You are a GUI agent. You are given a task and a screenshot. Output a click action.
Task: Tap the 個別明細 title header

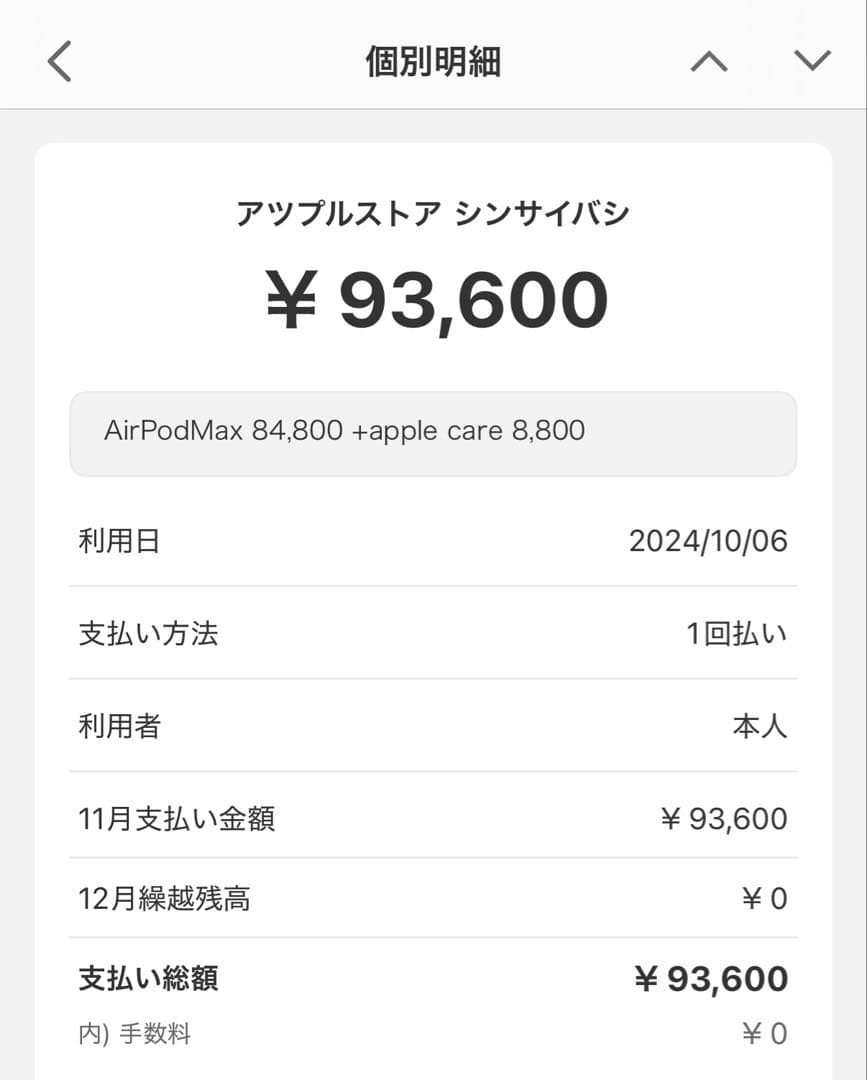click(433, 60)
